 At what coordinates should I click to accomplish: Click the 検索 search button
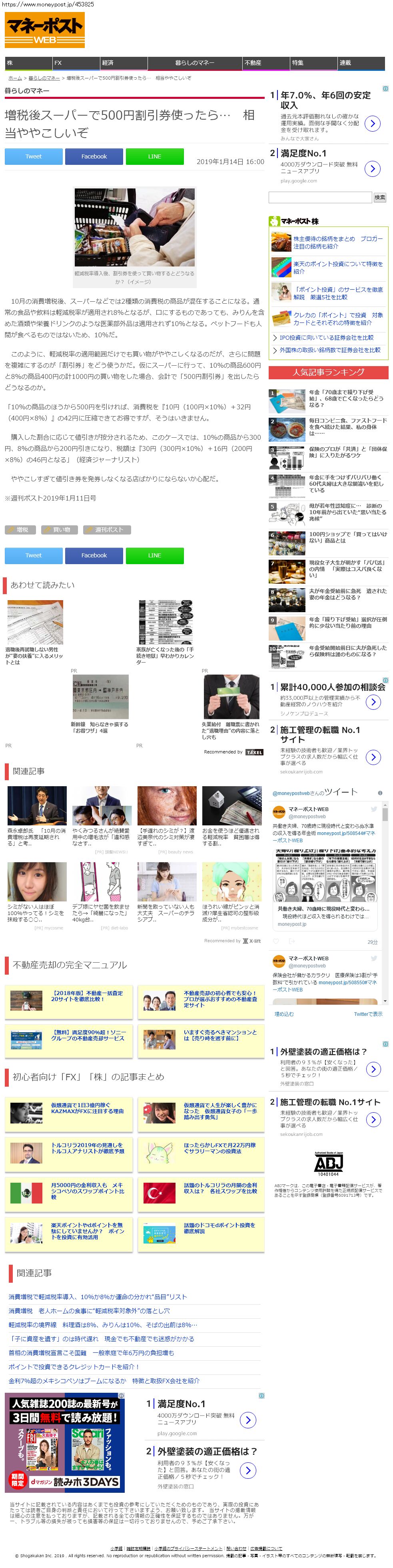point(380,197)
